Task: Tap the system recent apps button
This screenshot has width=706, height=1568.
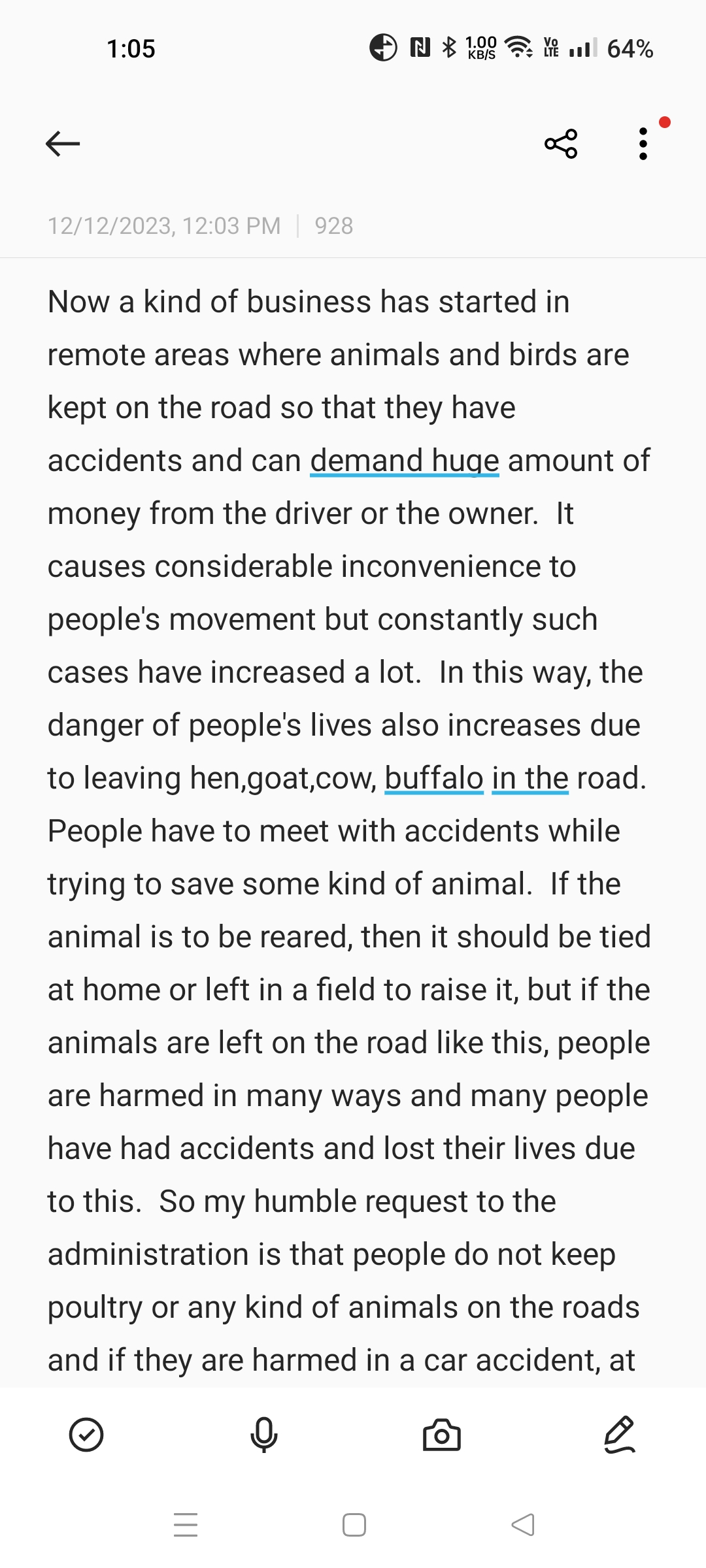Action: (186, 1524)
